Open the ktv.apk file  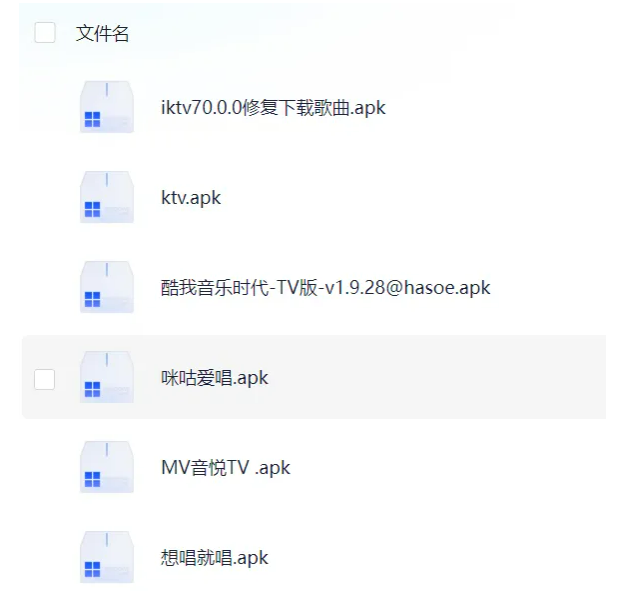pyautogui.click(x=191, y=198)
